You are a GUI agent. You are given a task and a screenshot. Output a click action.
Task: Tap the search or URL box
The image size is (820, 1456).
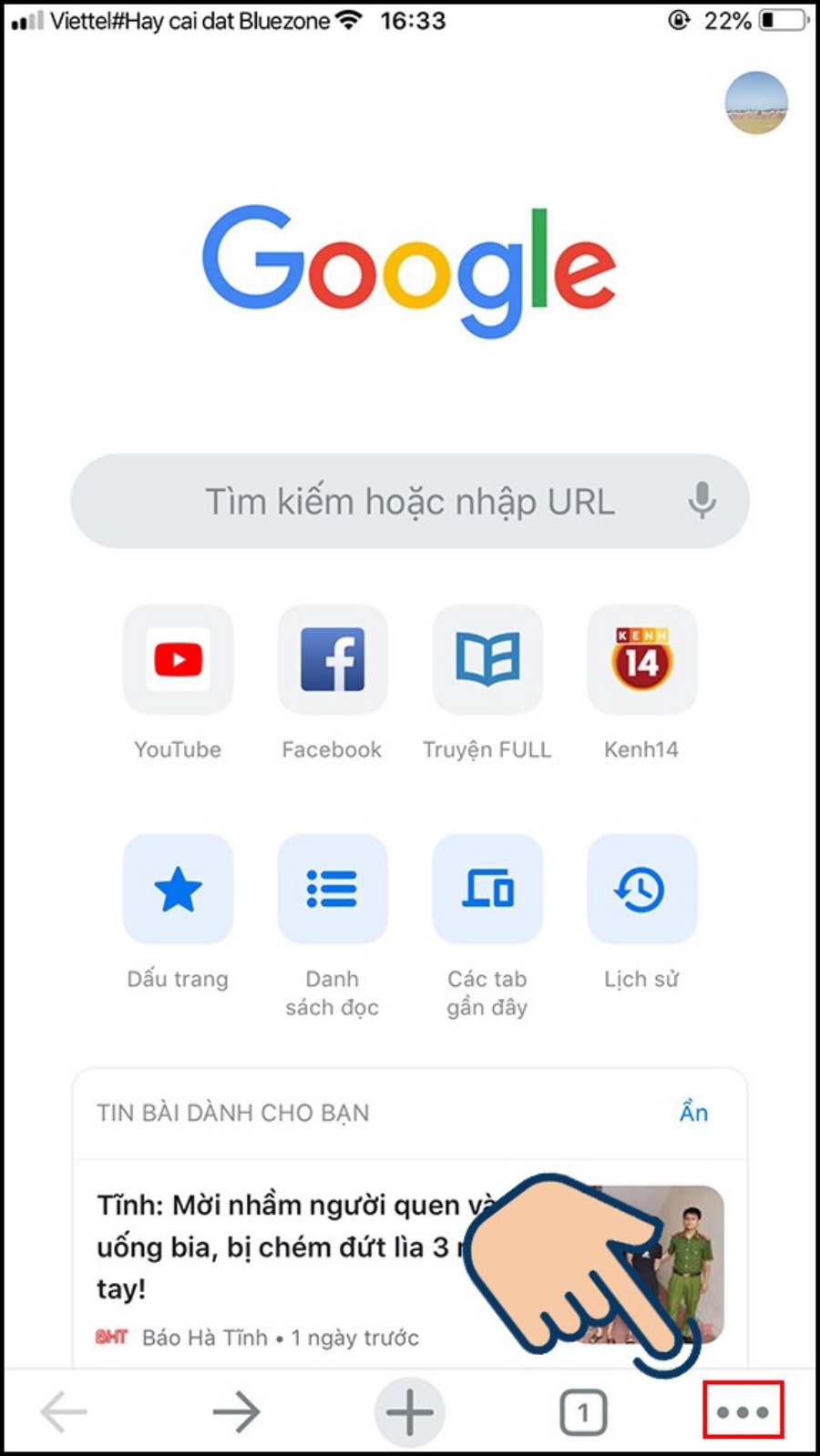[410, 501]
